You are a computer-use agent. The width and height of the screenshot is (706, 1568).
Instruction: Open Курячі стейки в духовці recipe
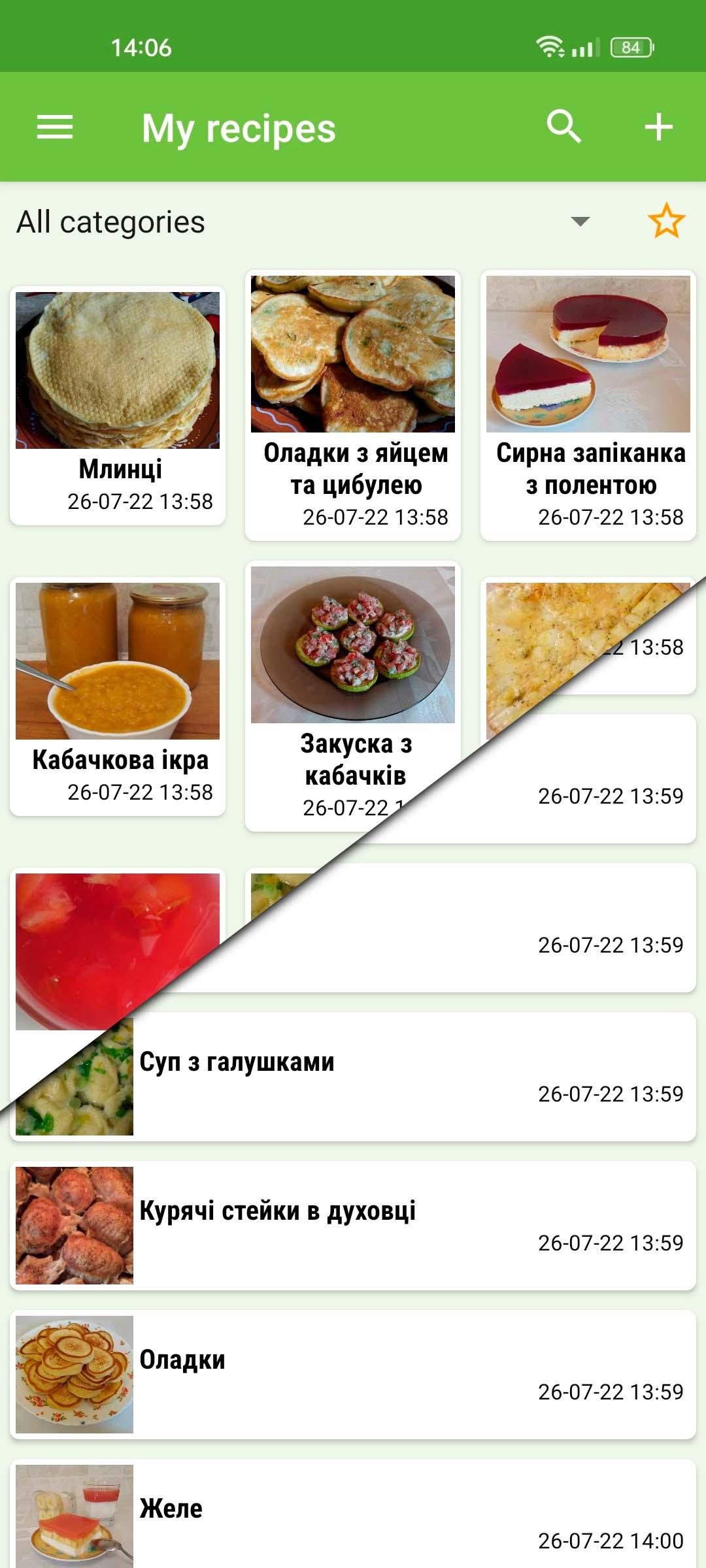point(353,1226)
